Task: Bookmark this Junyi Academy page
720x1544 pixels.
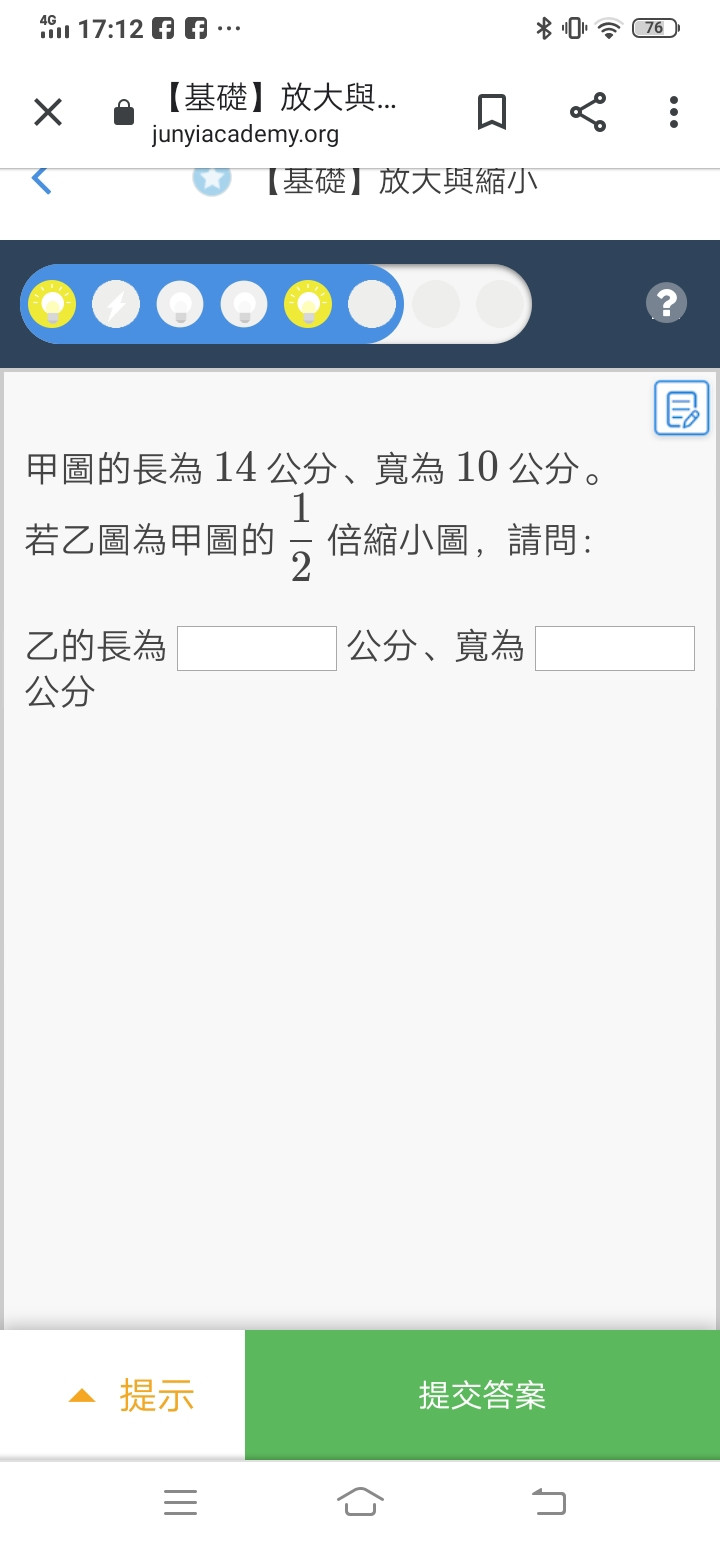Action: [x=491, y=112]
